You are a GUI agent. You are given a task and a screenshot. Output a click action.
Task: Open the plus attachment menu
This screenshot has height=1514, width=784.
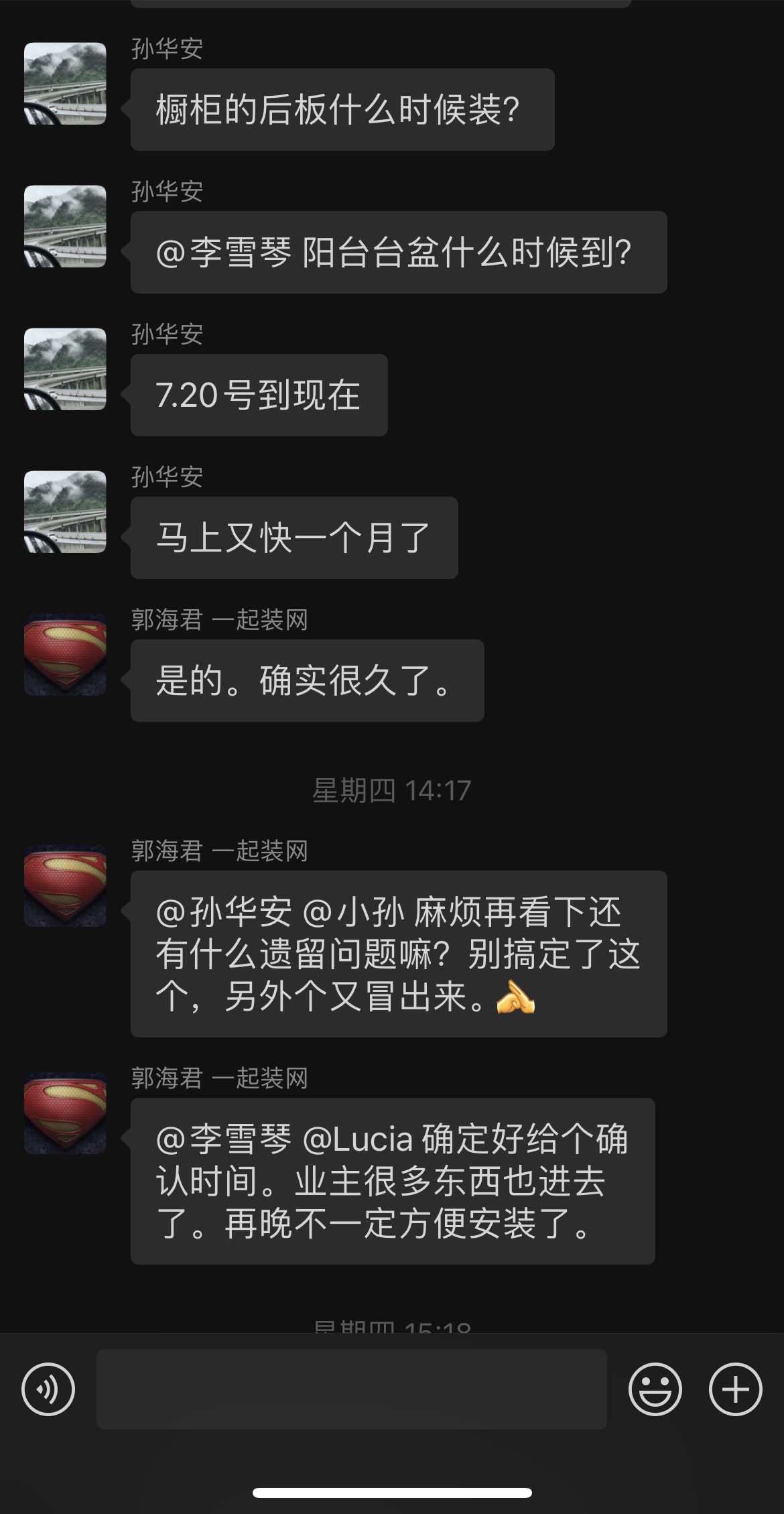(x=735, y=1389)
